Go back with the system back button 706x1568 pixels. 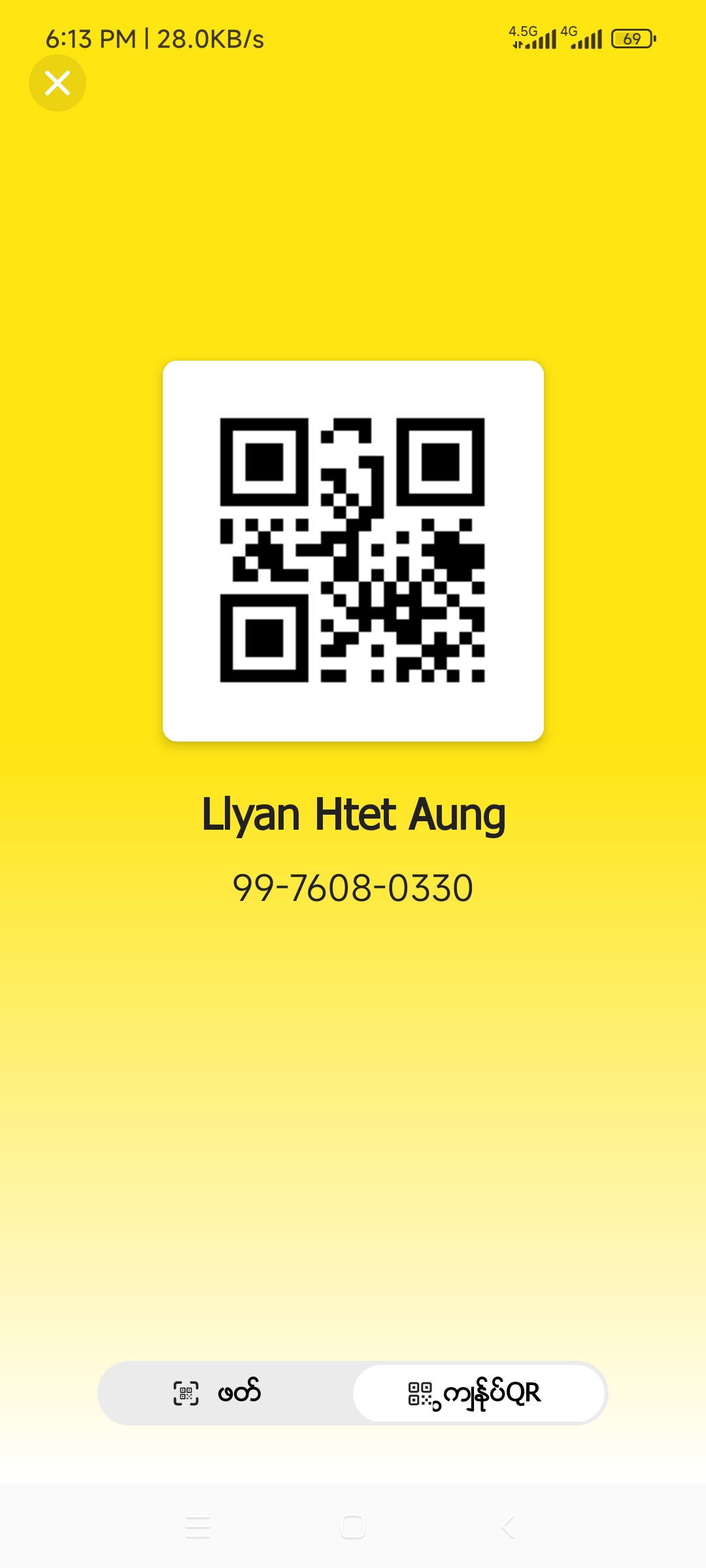pos(508,1527)
